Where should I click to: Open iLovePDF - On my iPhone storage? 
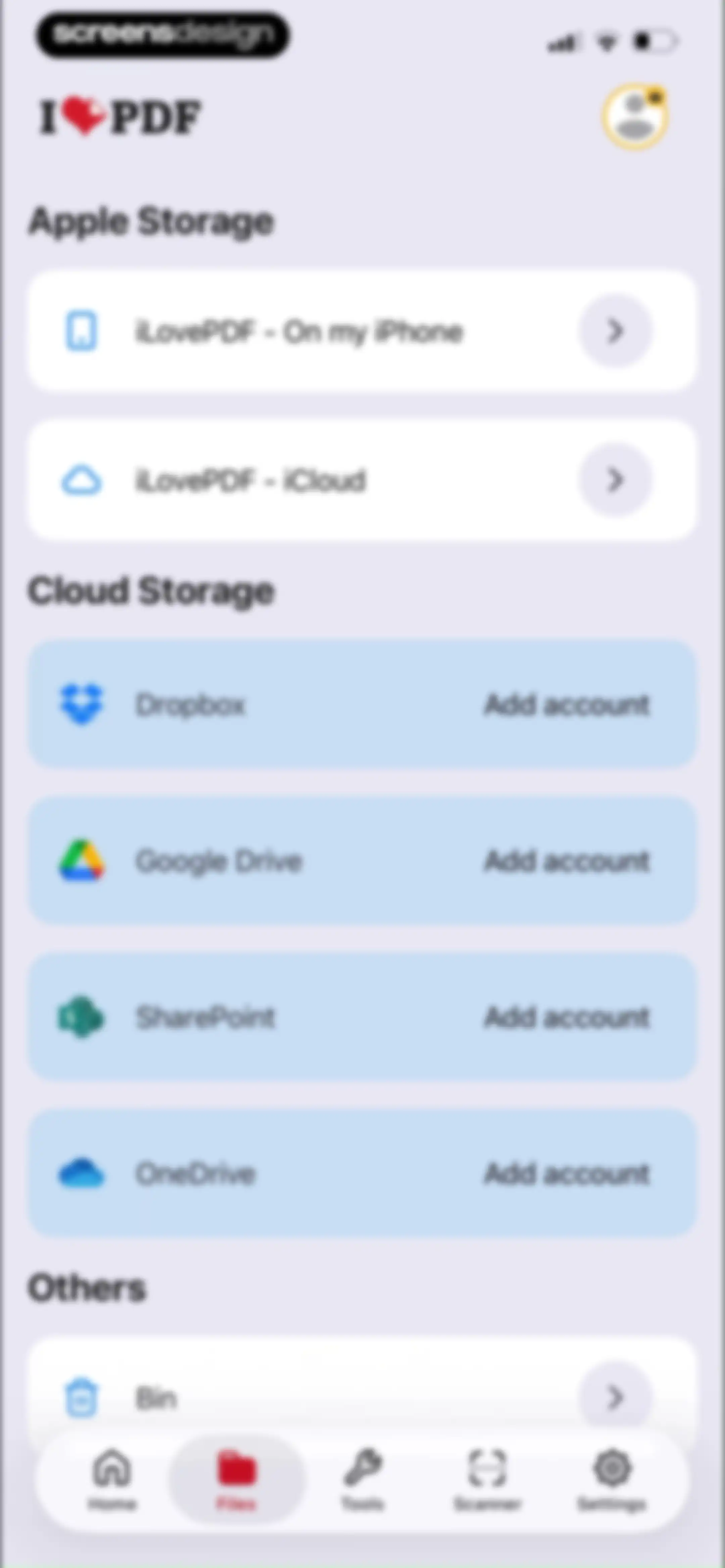coord(362,331)
